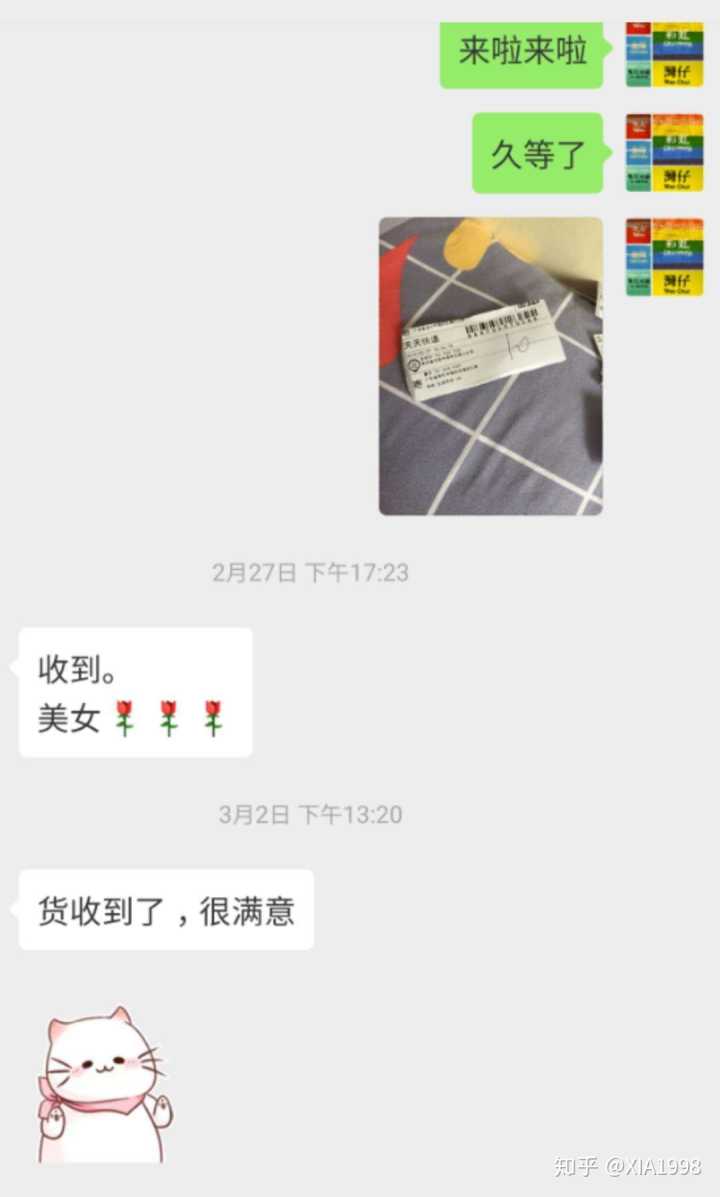Open the cat sticker message

tap(104, 1084)
